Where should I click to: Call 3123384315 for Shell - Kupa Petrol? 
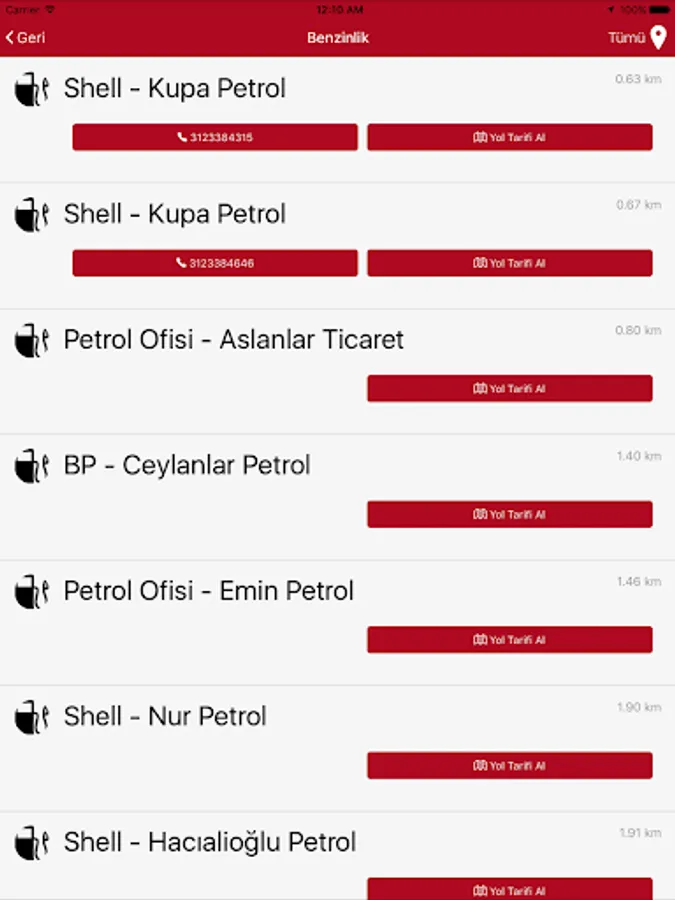pyautogui.click(x=215, y=137)
